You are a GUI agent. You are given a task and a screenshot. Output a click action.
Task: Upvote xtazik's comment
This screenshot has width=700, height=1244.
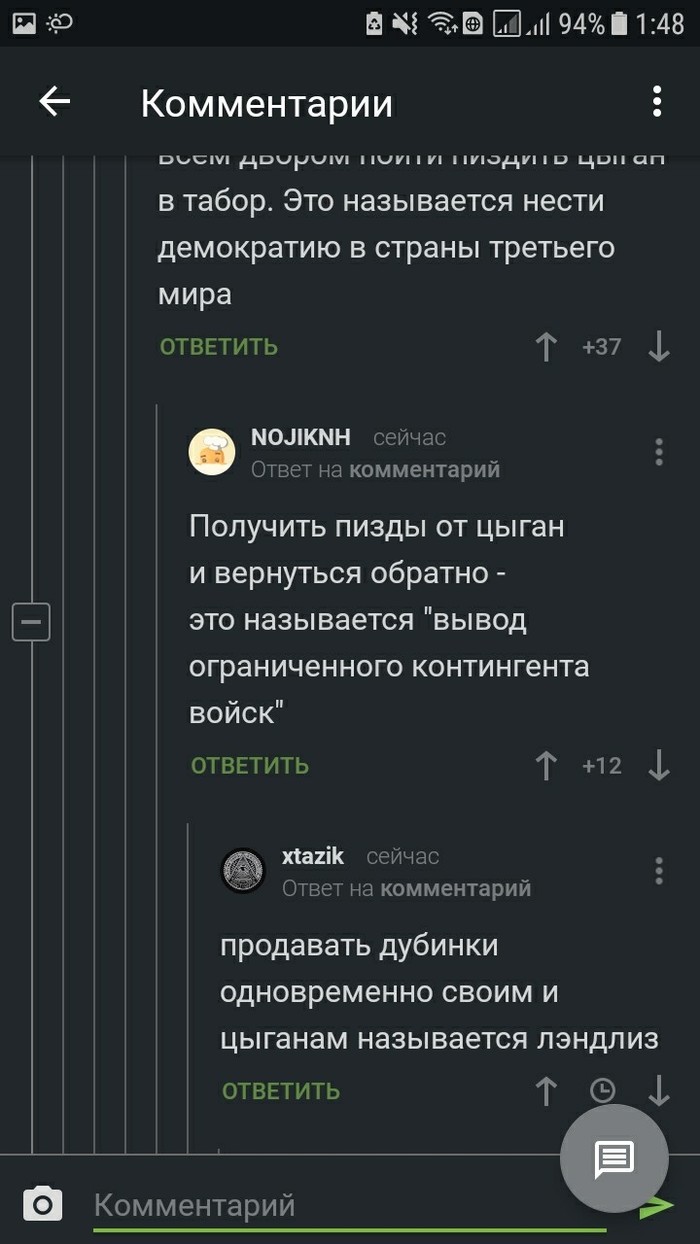click(546, 1091)
